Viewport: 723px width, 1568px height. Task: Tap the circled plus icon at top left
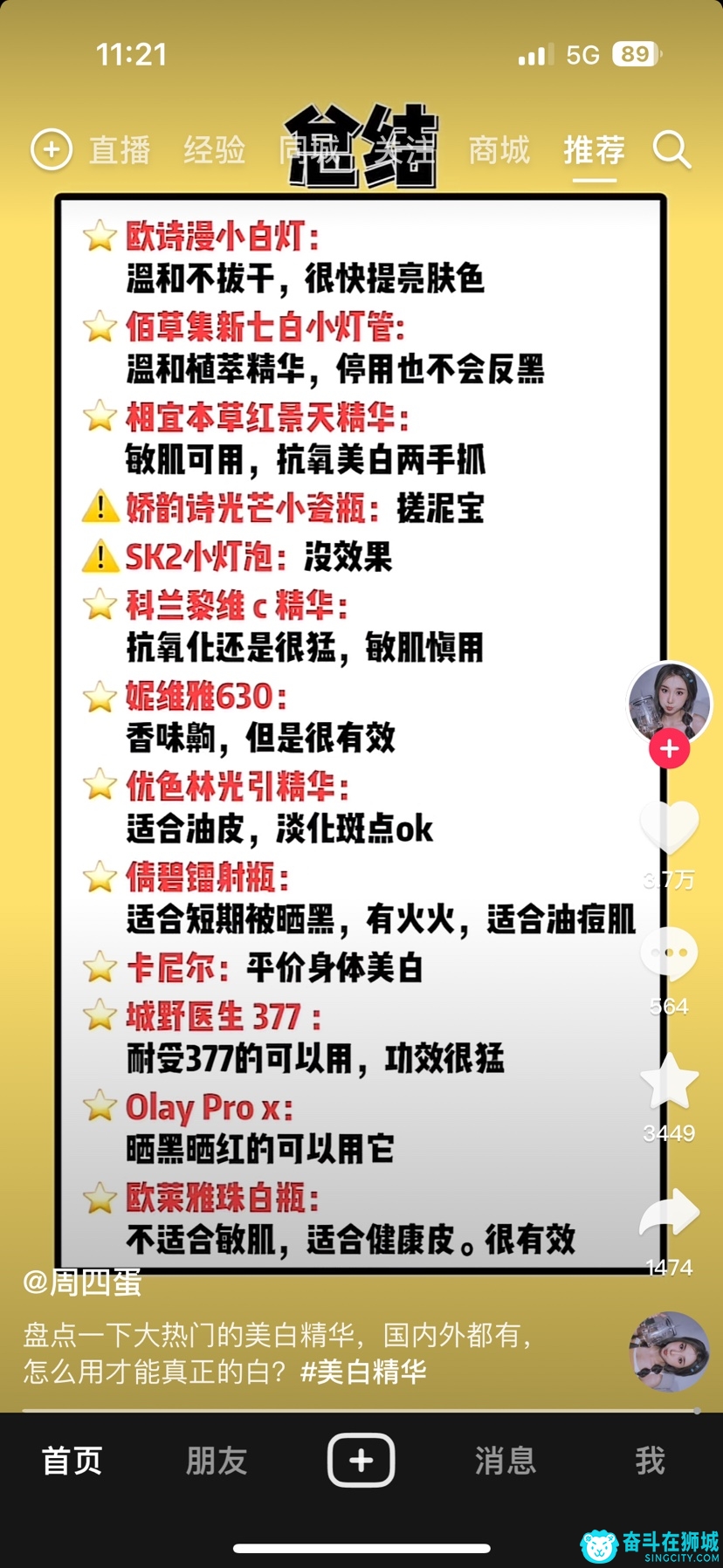52,150
